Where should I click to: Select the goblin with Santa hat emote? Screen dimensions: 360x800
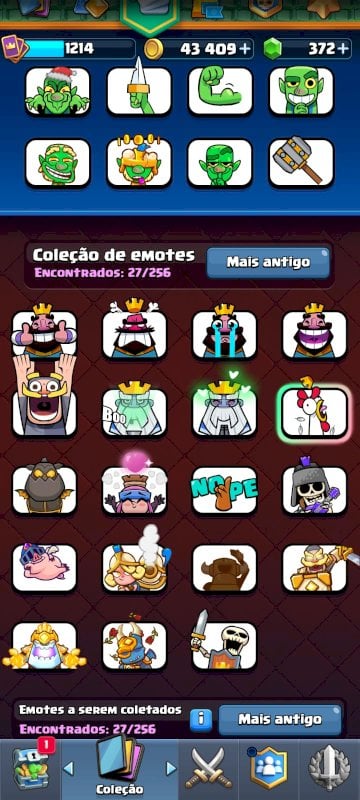pos(58,90)
